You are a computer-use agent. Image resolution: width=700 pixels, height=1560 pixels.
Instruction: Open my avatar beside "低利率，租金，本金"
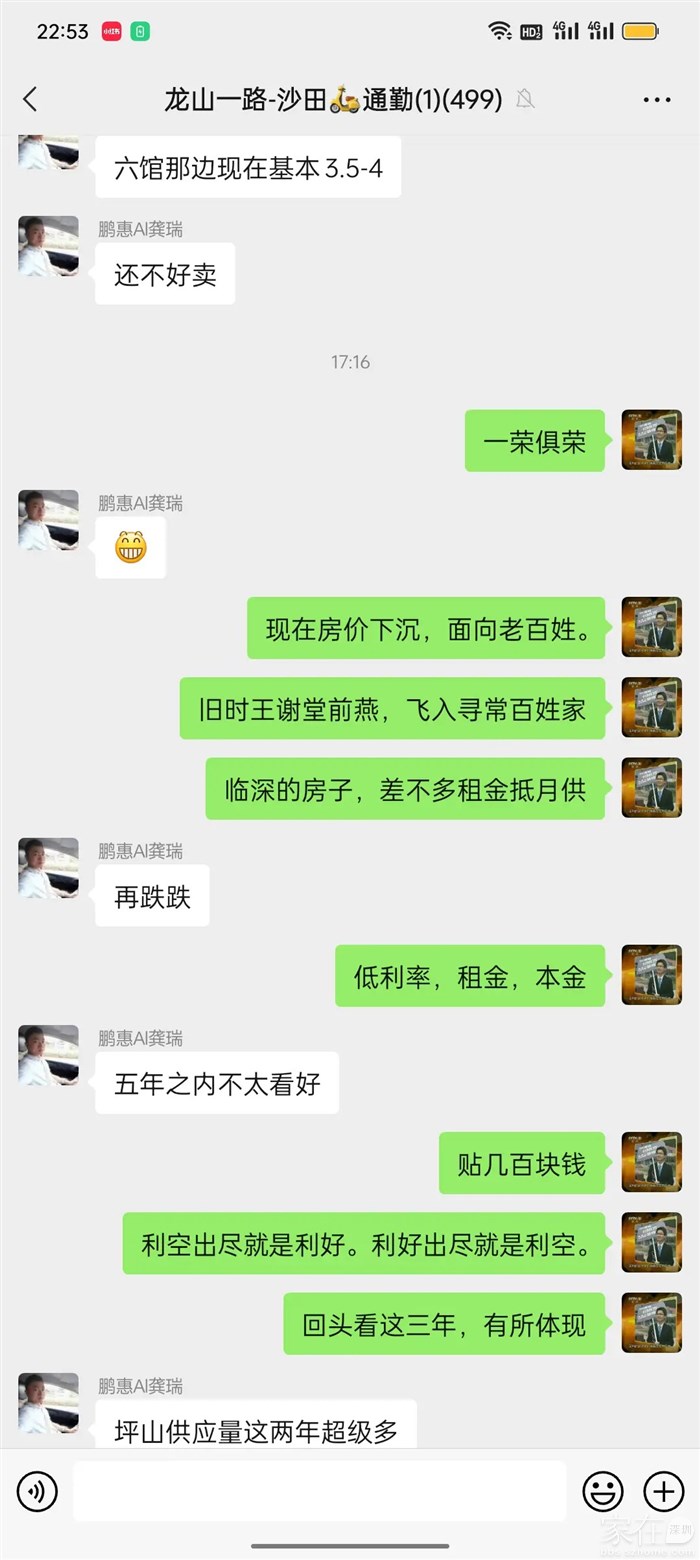click(x=651, y=975)
